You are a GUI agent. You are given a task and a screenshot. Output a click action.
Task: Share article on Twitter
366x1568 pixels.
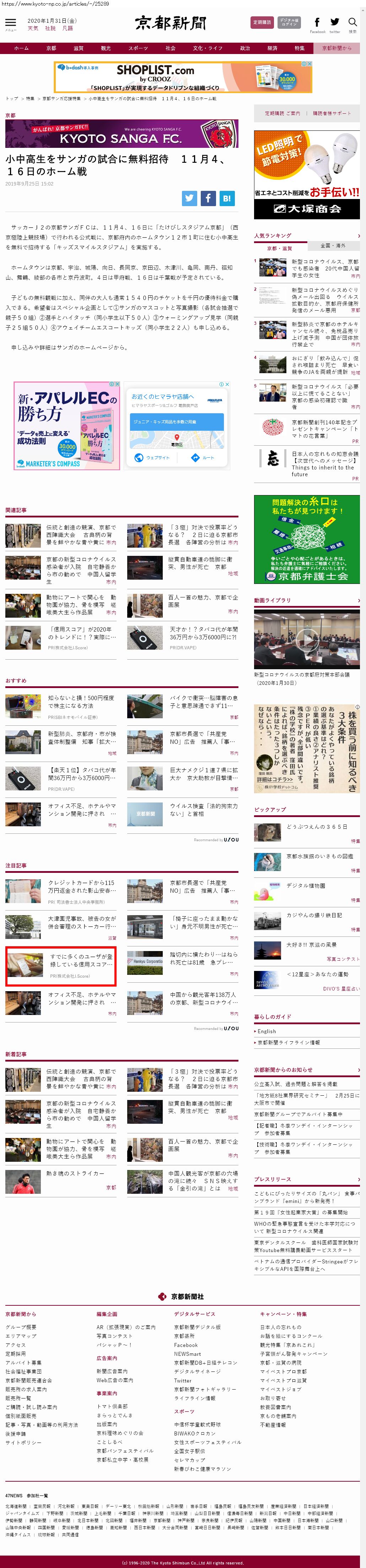[x=189, y=198]
